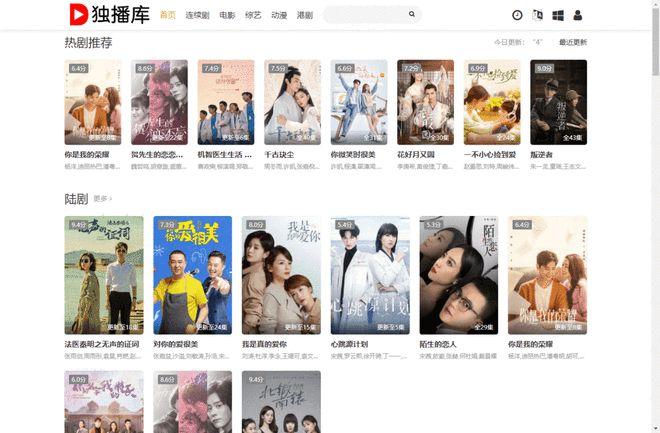This screenshot has width=660, height=433.
Task: Expand 更多 next to 陆剧
Action: (x=102, y=199)
